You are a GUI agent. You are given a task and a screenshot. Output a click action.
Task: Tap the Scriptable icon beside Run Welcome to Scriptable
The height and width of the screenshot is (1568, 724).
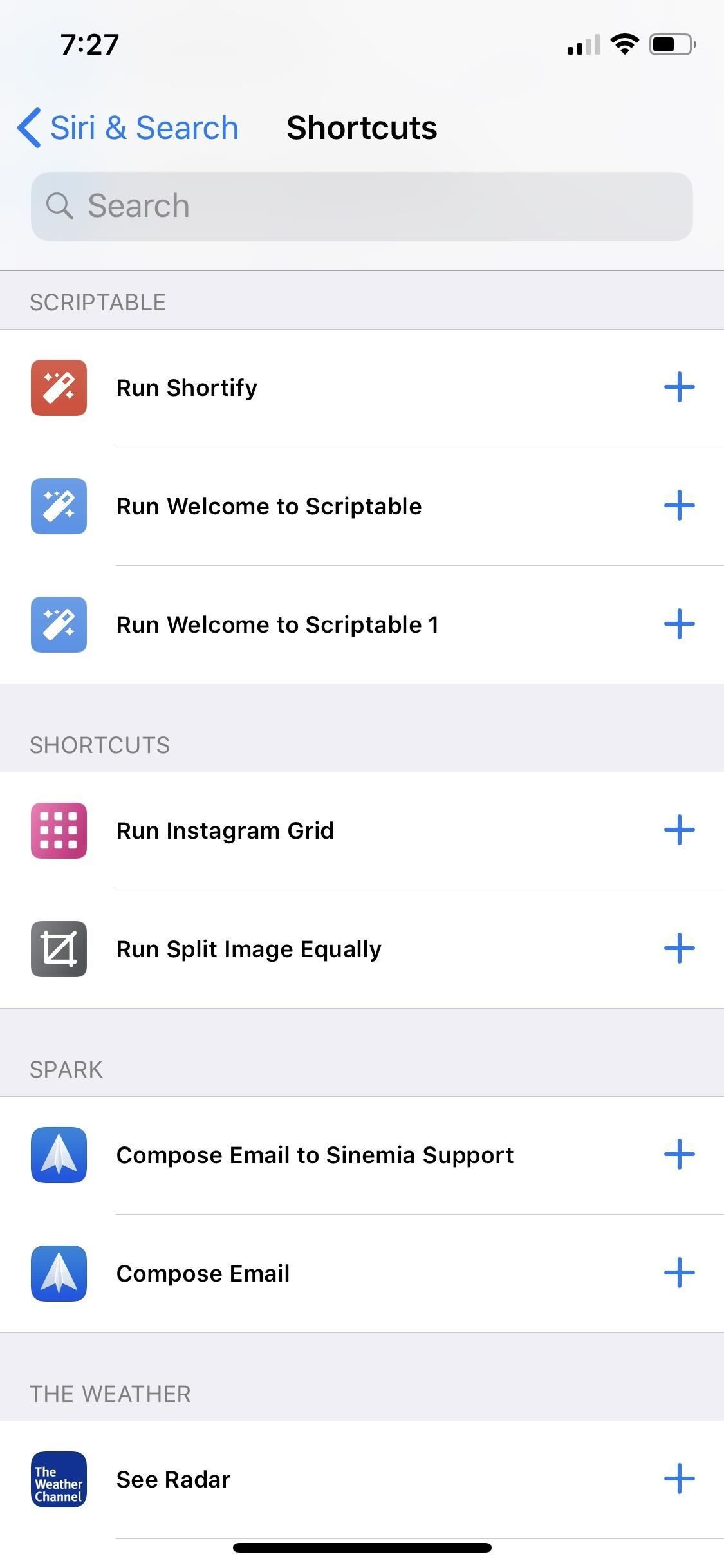click(x=59, y=506)
